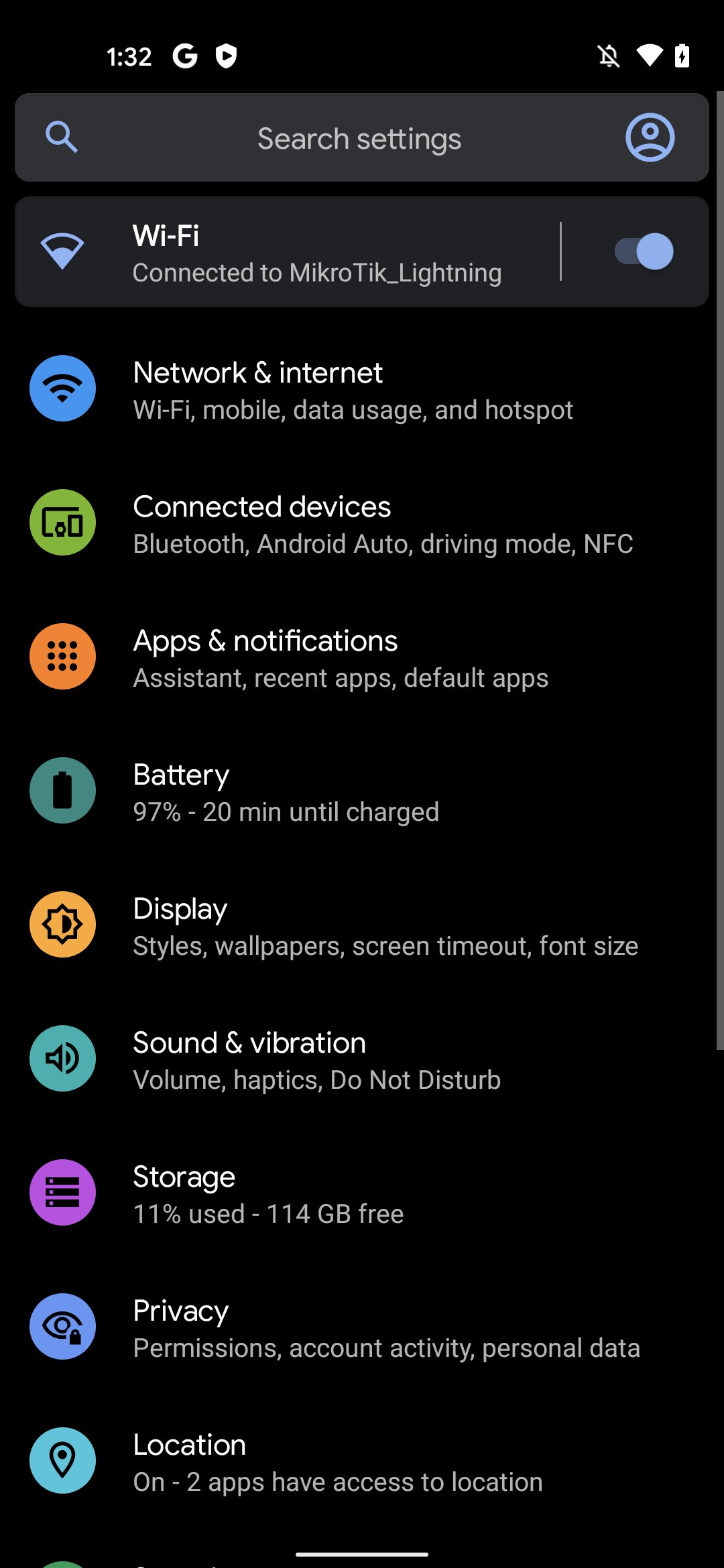Open the account profile avatar
Viewport: 724px width, 1568px height.
click(x=650, y=137)
